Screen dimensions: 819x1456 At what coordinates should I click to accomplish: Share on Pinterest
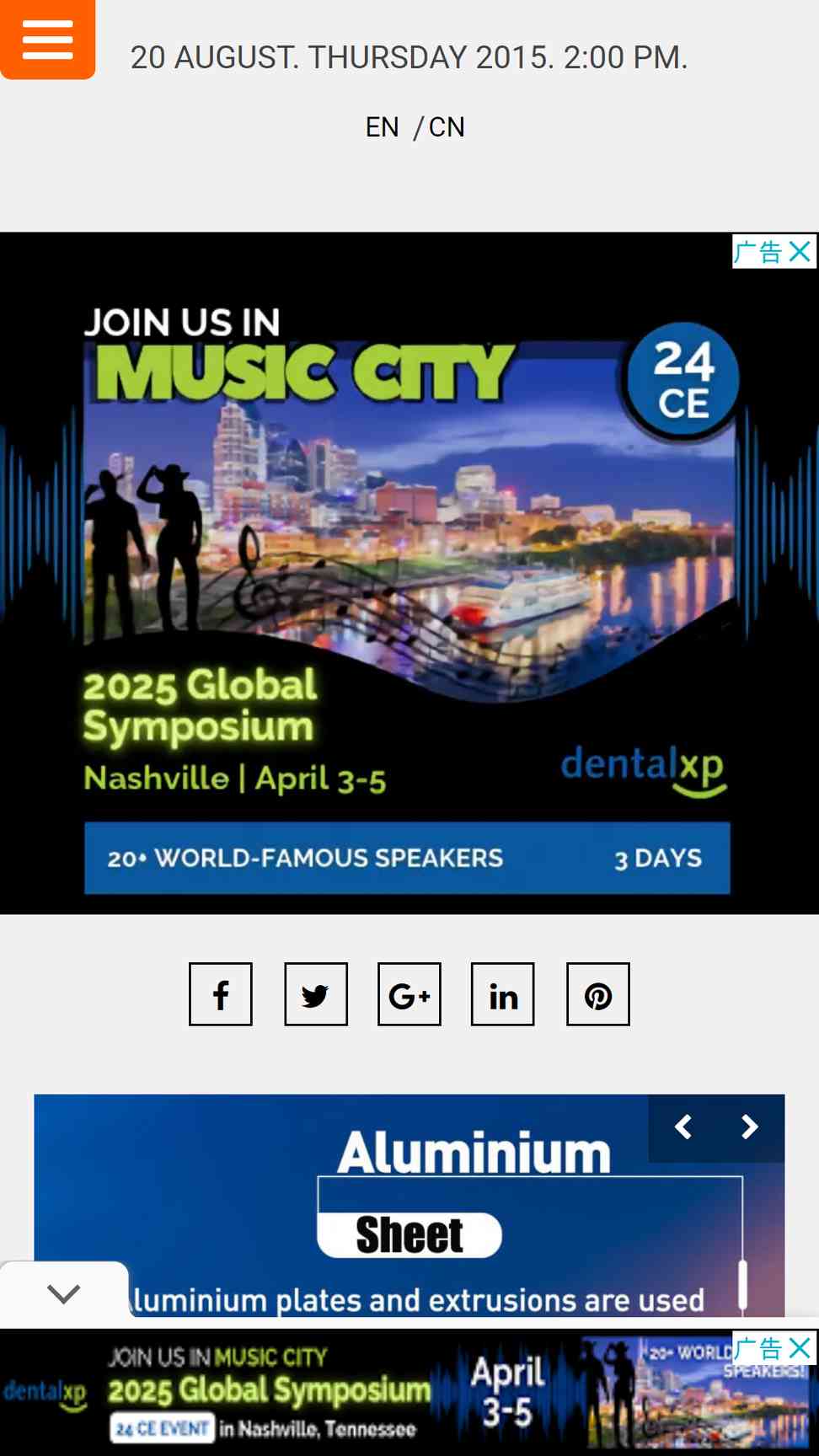598,994
